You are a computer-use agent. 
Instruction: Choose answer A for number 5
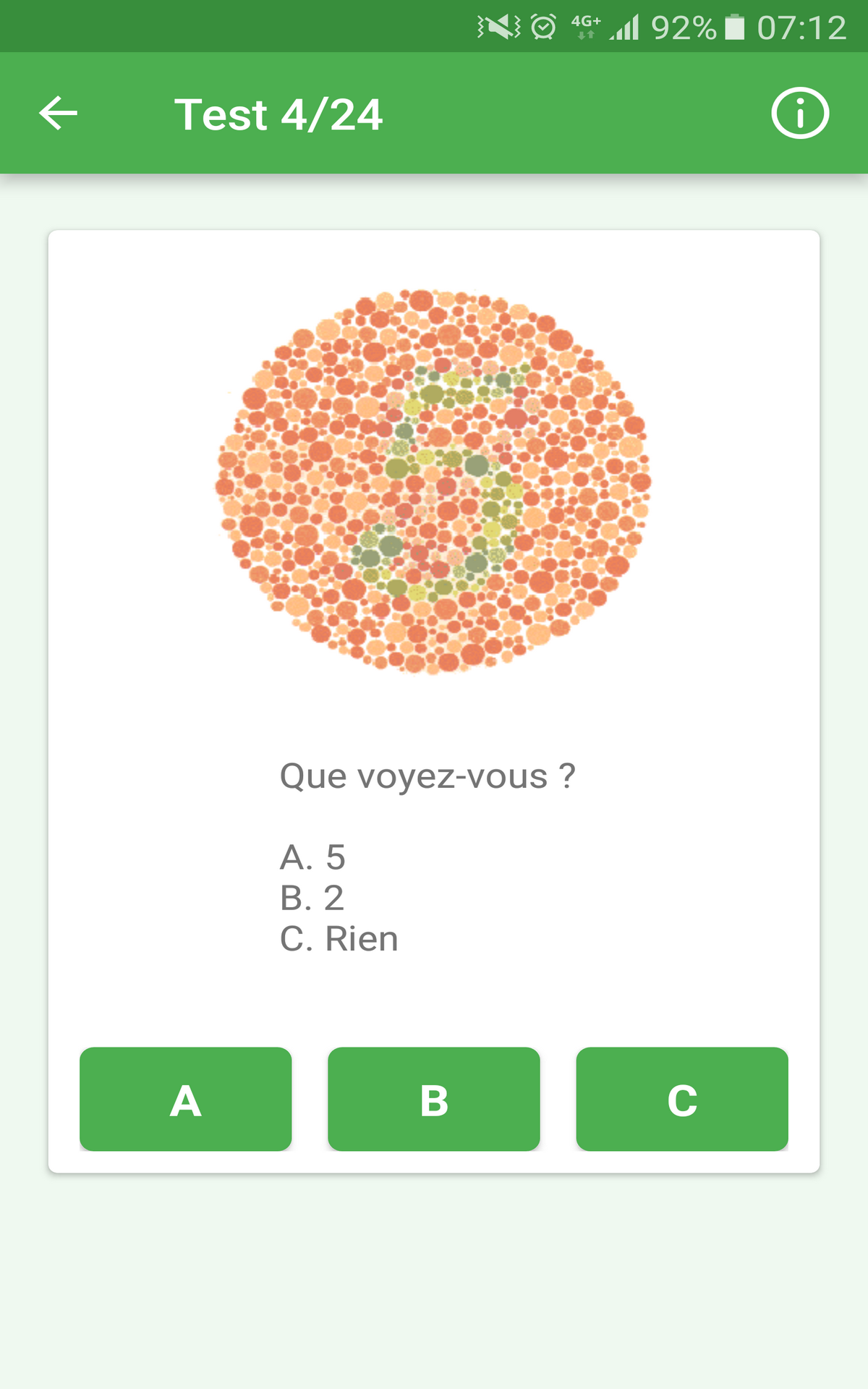point(185,1098)
